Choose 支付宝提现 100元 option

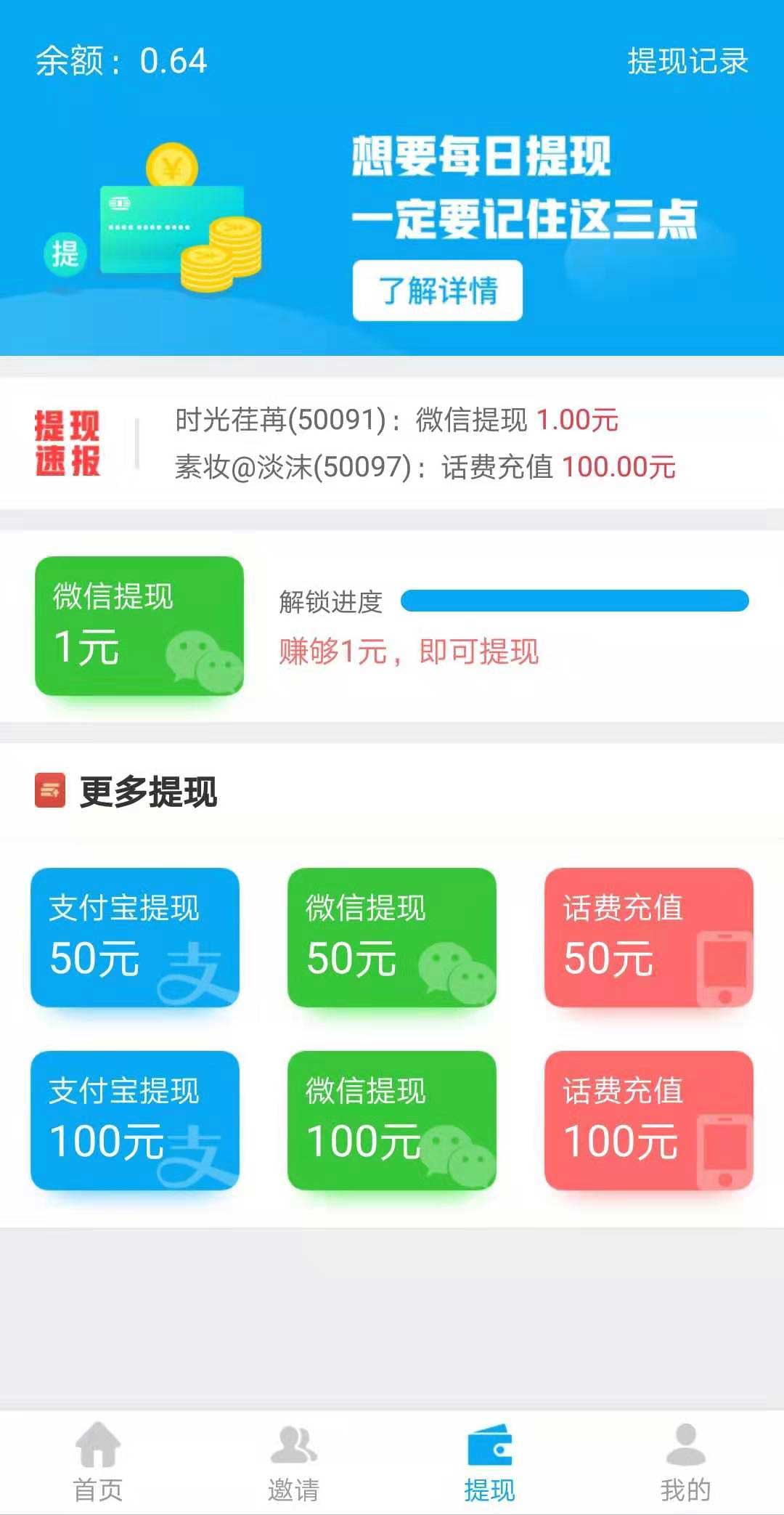(x=135, y=1121)
